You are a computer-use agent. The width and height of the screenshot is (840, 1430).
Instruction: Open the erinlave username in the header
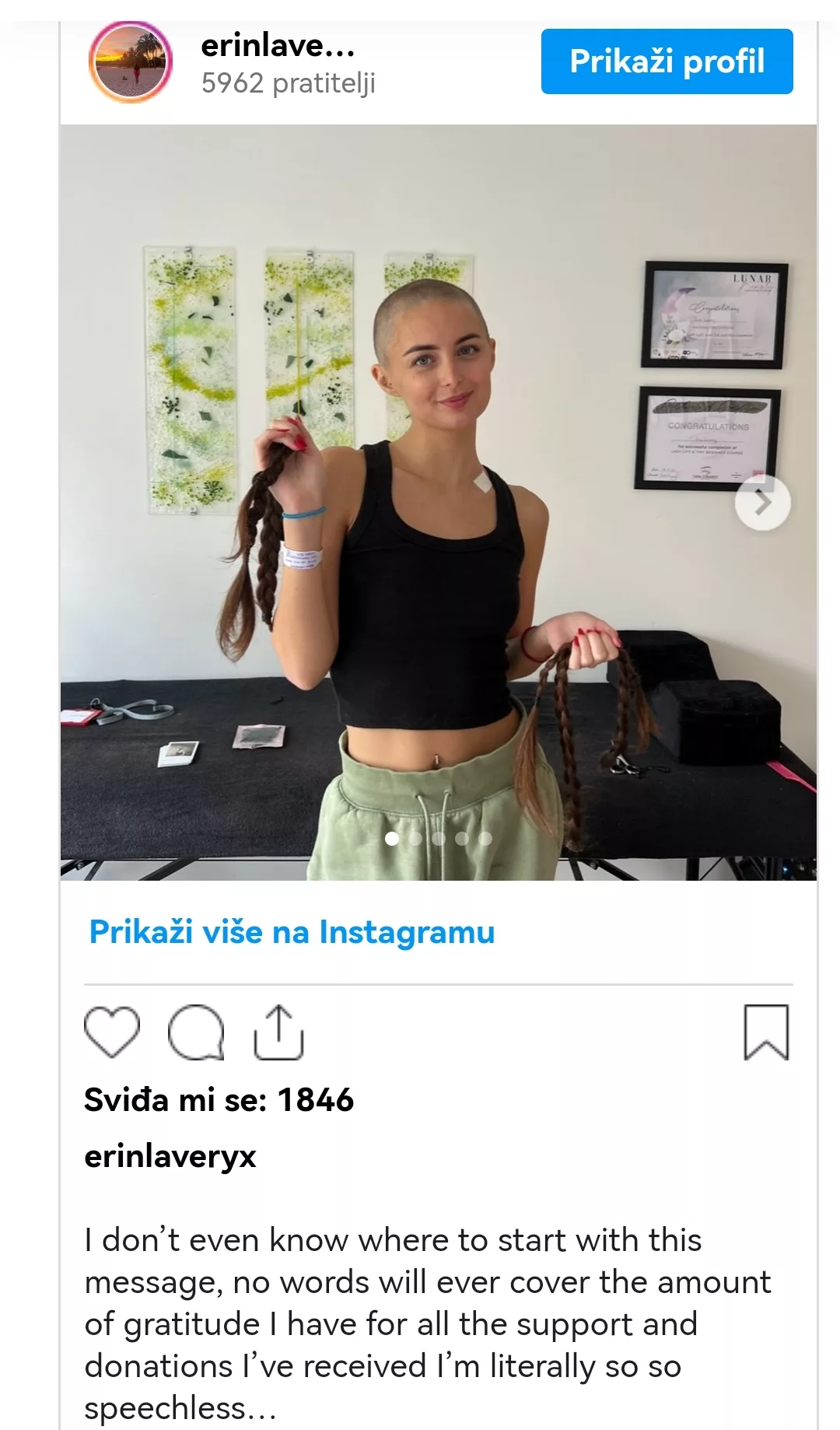click(277, 46)
